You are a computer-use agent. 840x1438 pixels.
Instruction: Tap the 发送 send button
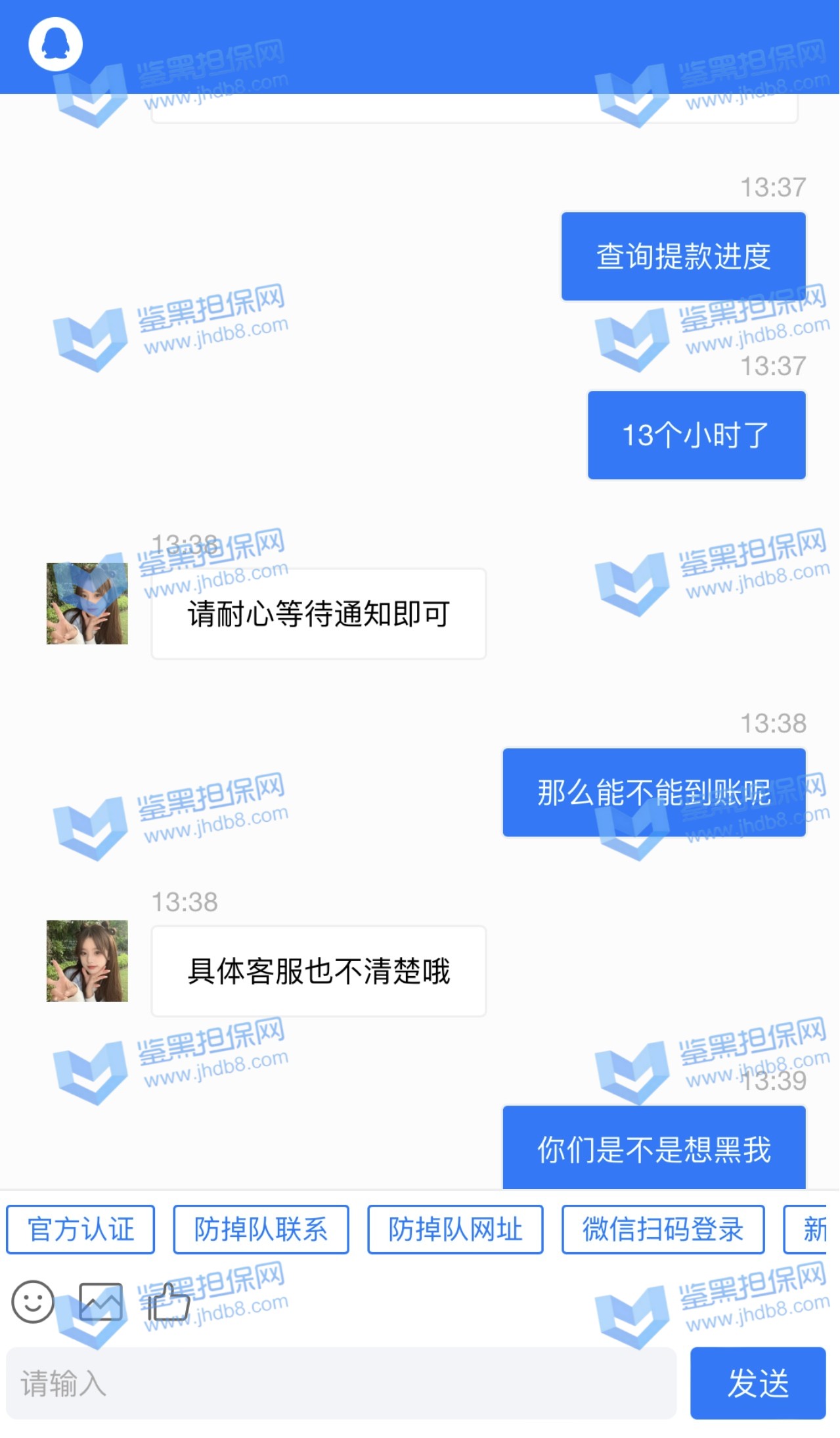tap(758, 1383)
